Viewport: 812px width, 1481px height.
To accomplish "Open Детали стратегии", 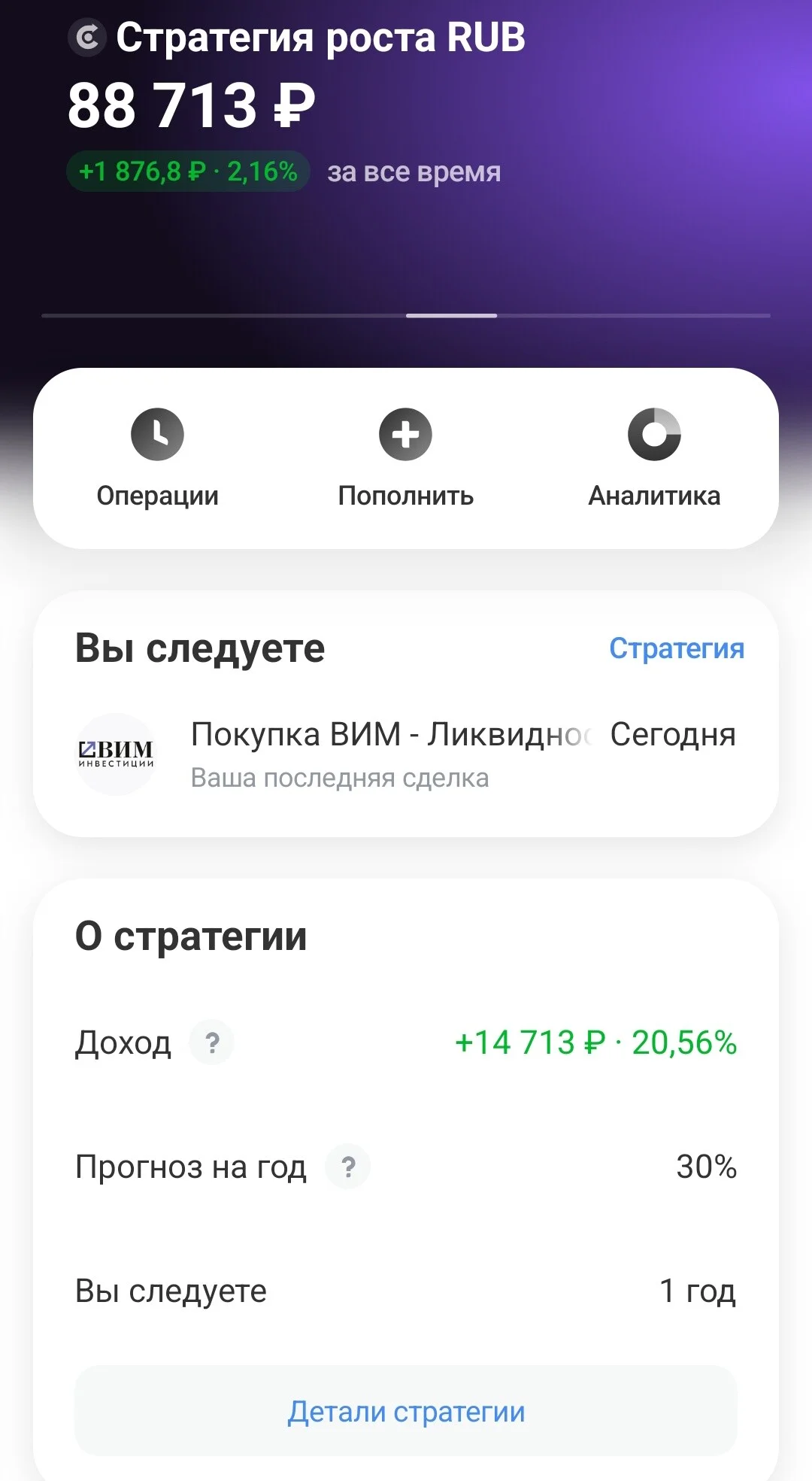I will coord(406,1411).
